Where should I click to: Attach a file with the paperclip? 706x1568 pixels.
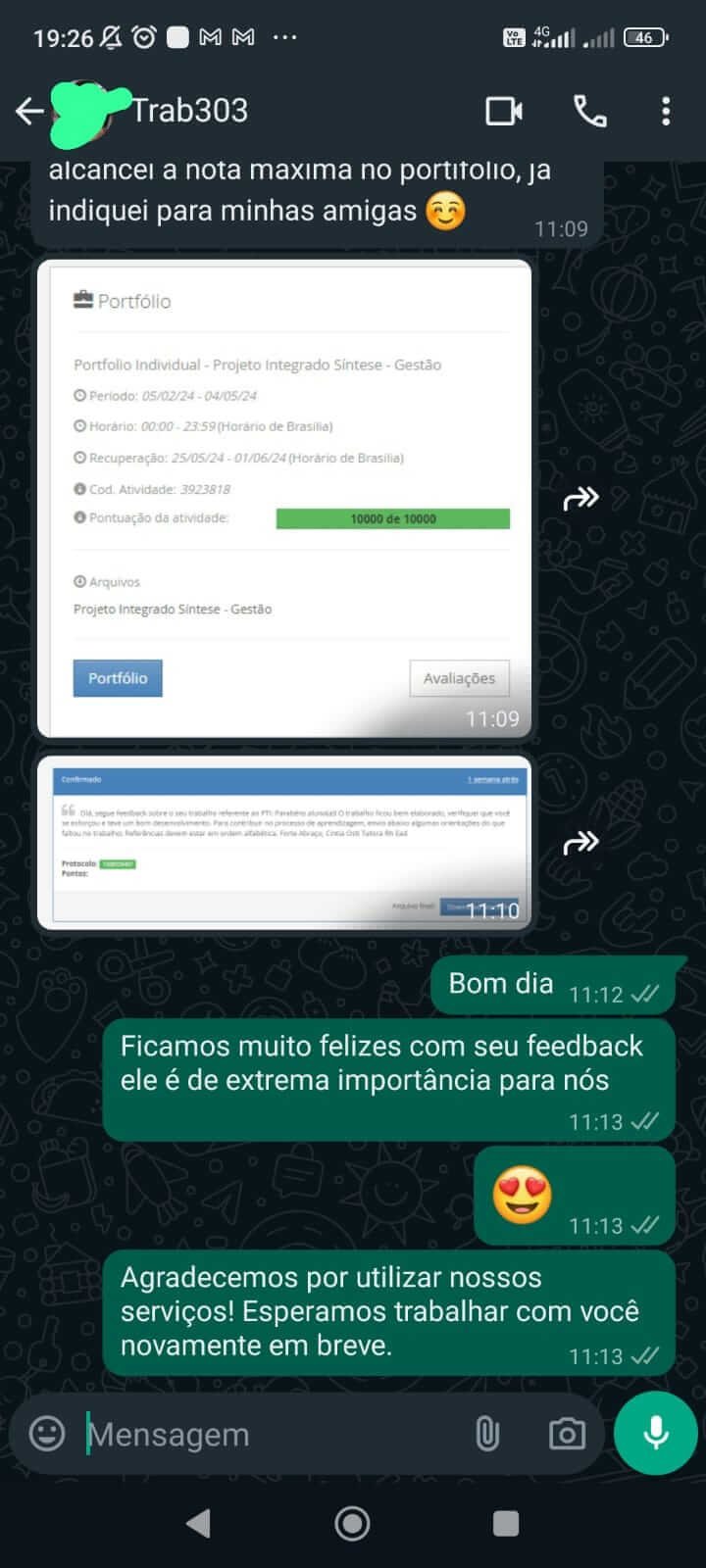tap(486, 1434)
